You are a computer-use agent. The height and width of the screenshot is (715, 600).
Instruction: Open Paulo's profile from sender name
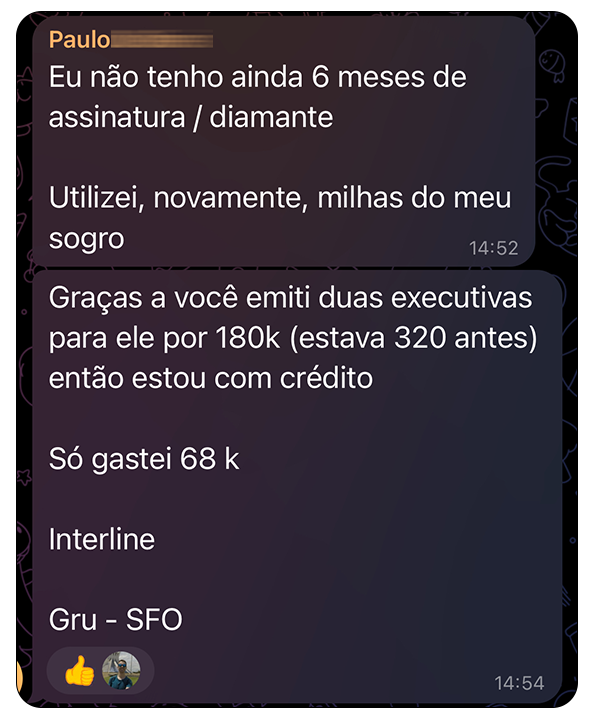tap(79, 42)
